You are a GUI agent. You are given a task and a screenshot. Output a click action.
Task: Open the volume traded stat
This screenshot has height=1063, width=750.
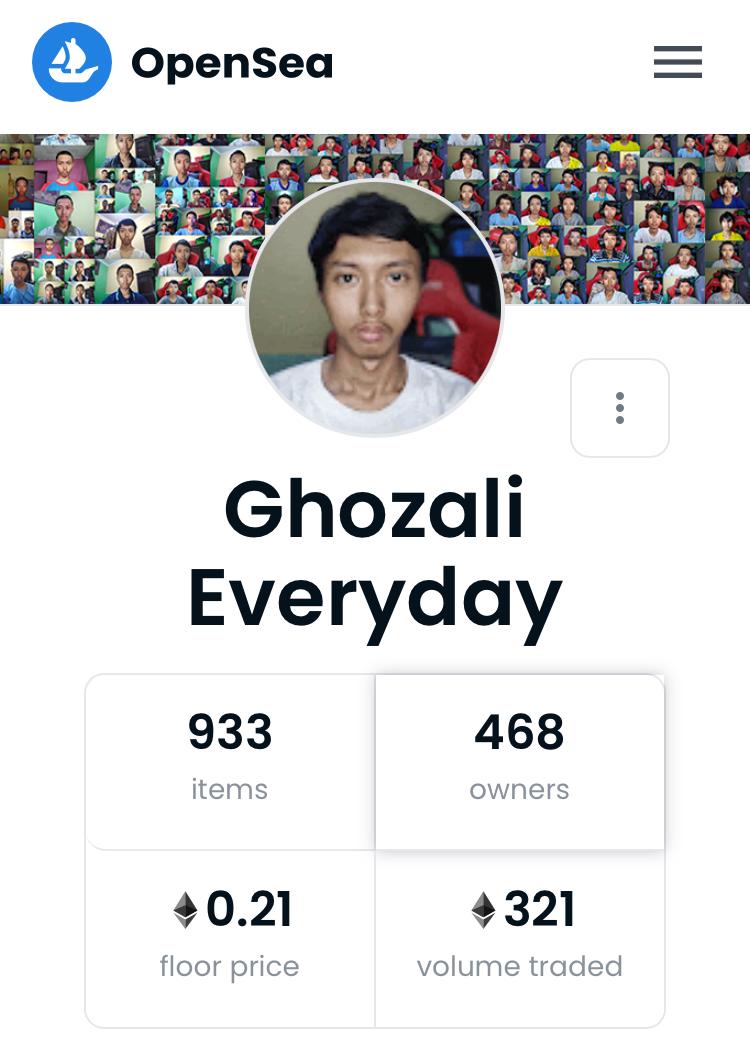coord(519,937)
